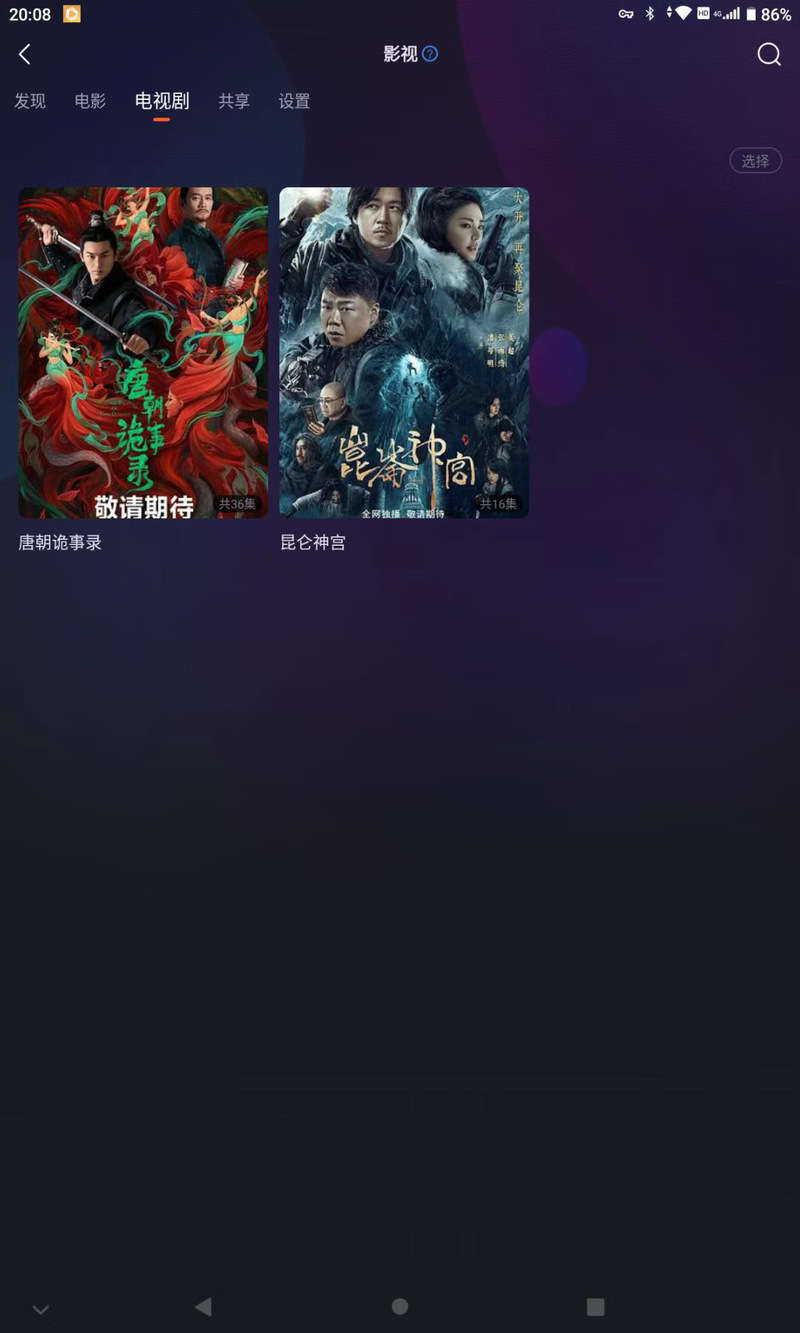Switch to the 发现 tab
This screenshot has width=800, height=1333.
[30, 101]
